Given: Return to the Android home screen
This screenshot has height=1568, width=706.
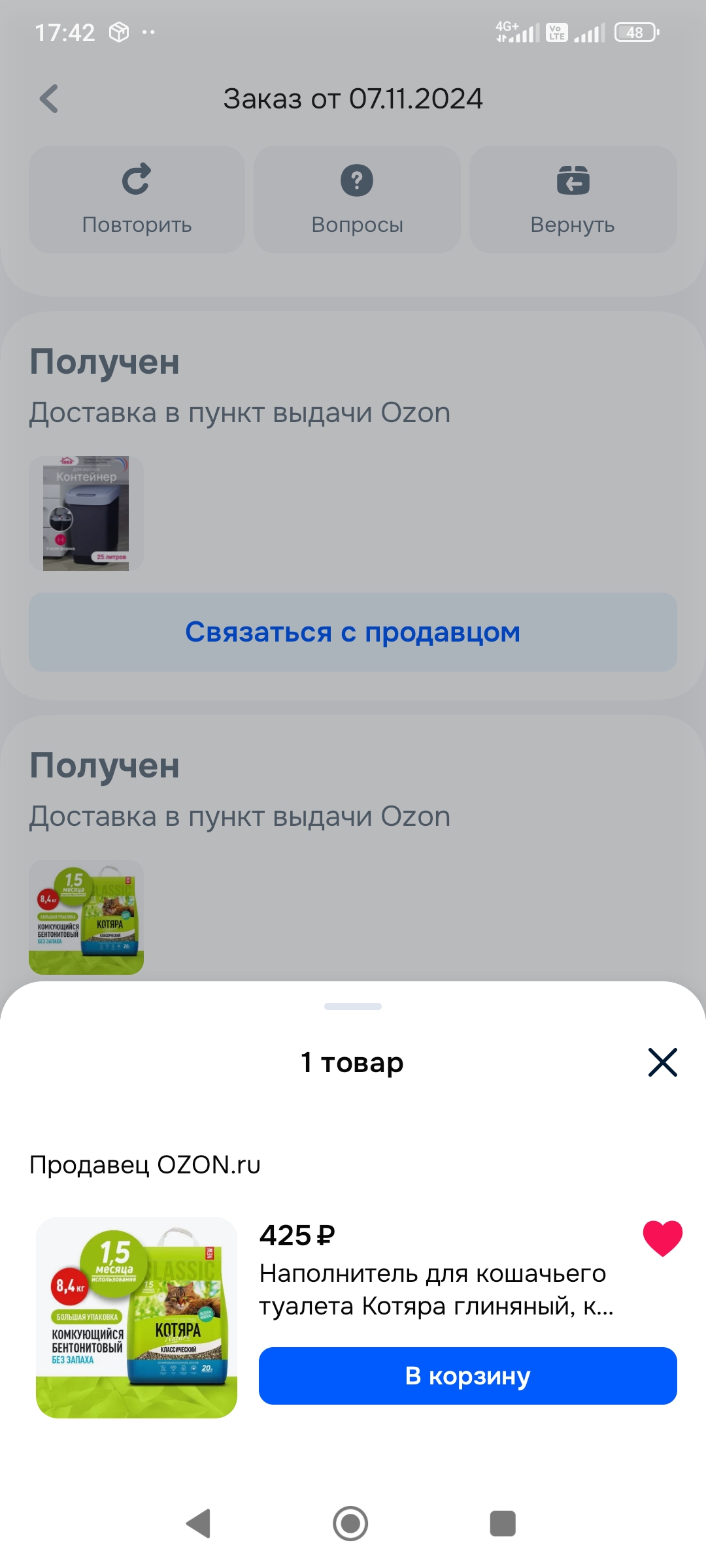Looking at the screenshot, I should pyautogui.click(x=351, y=1524).
